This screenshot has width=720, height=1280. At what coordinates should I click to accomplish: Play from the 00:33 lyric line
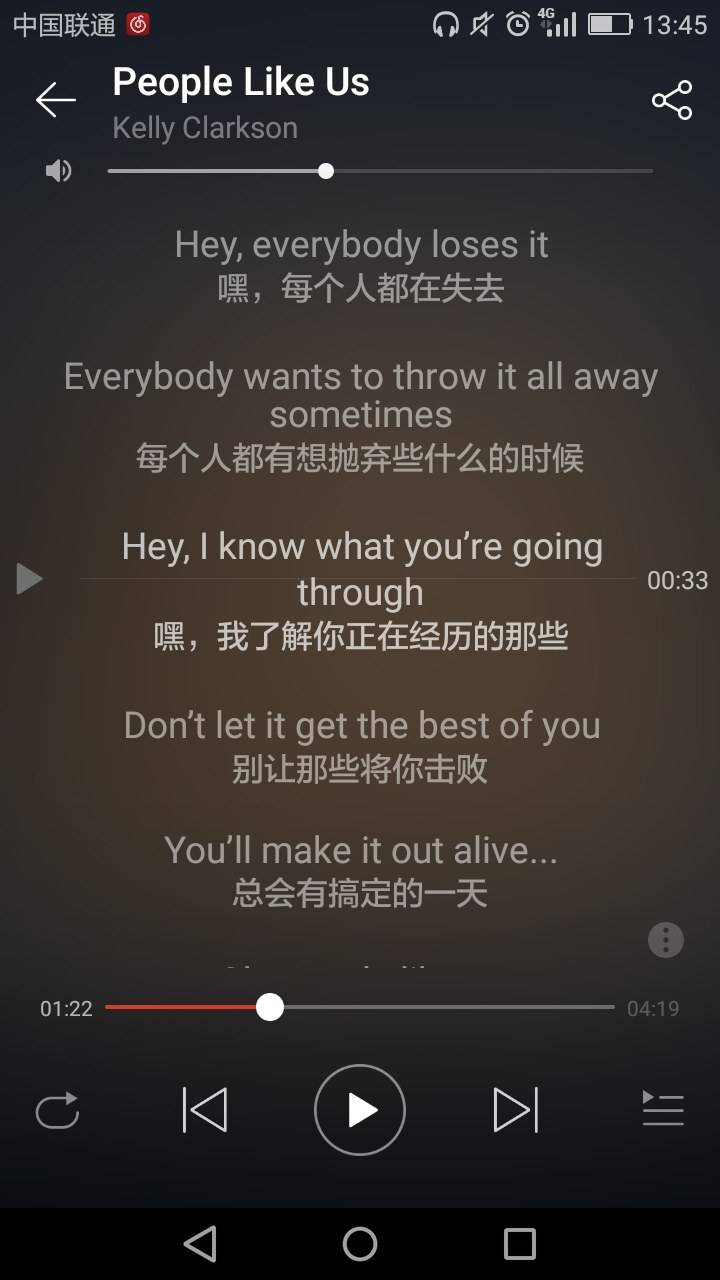[x=30, y=578]
